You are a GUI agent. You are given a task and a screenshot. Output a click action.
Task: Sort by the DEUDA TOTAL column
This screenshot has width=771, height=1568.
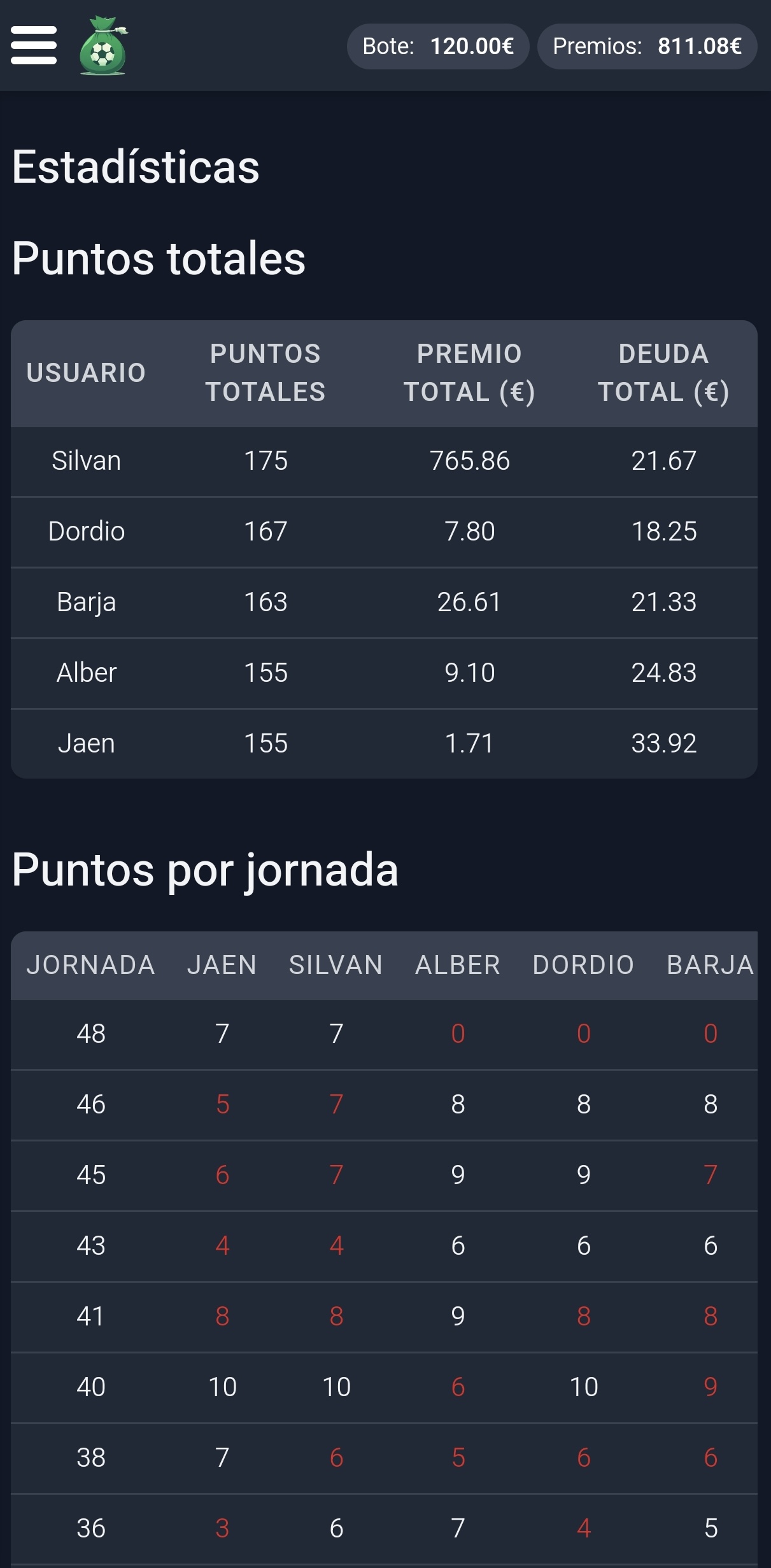click(x=663, y=374)
